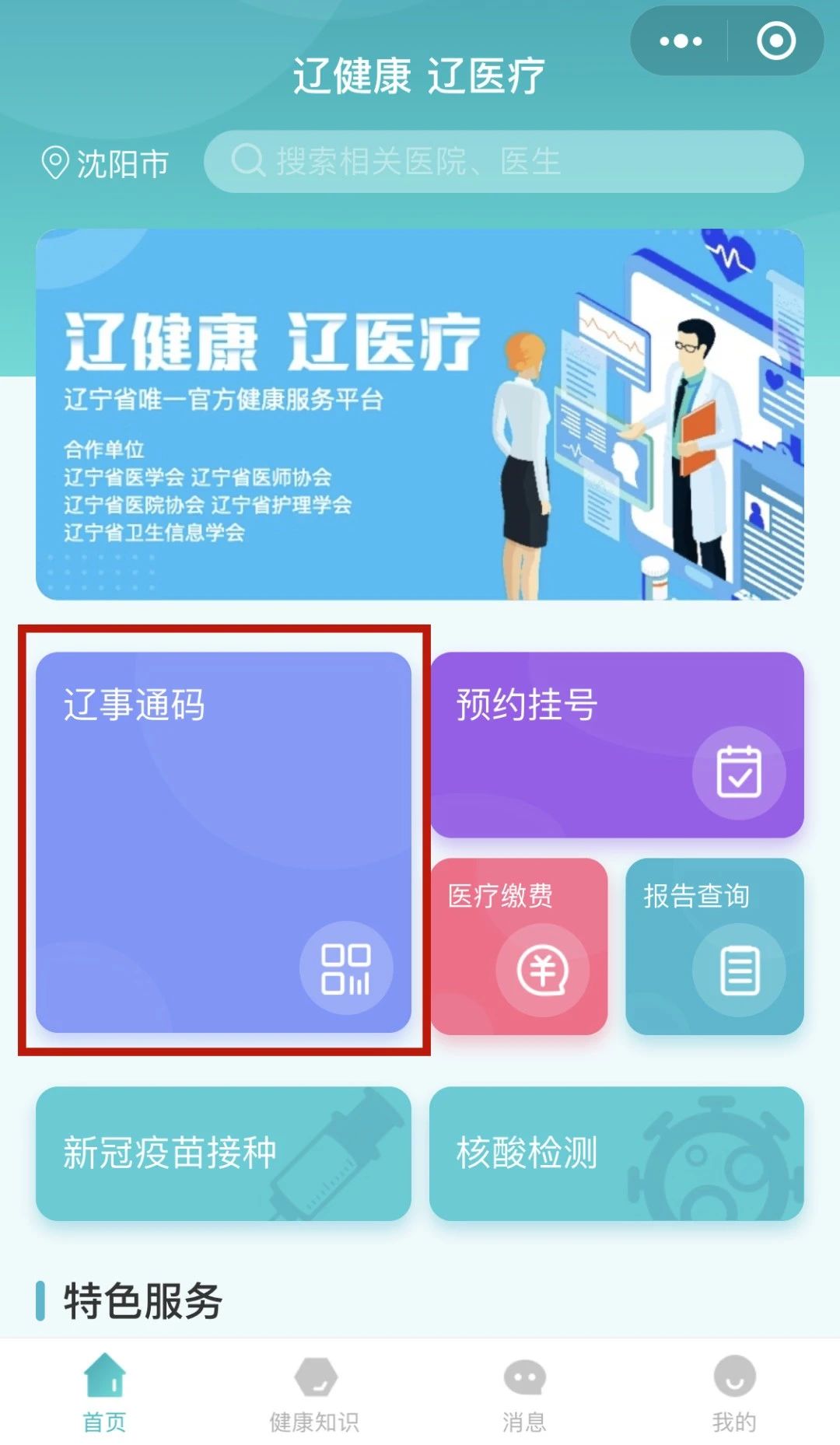Open 医疗缴费 medical payment

pyautogui.click(x=519, y=946)
